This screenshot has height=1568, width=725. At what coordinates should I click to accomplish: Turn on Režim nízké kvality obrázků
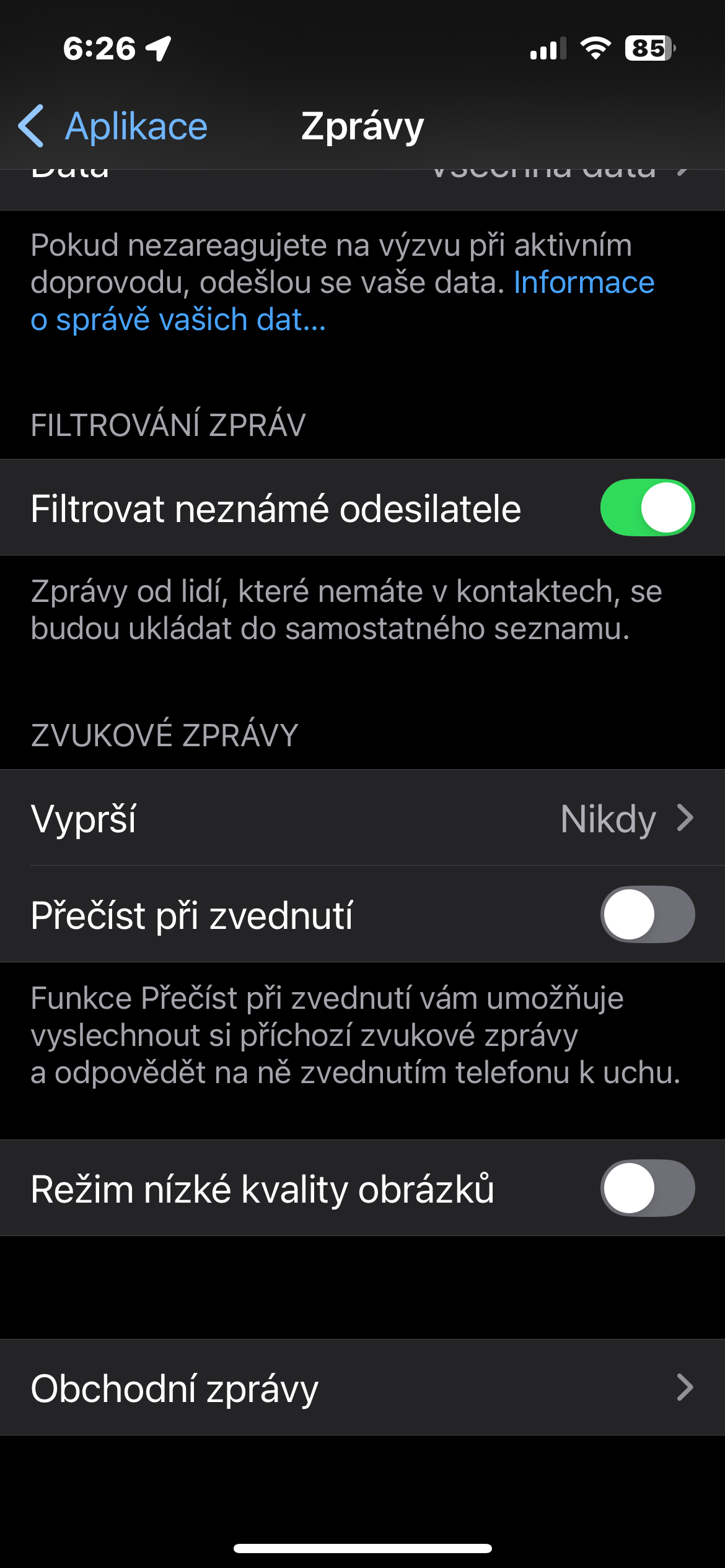click(647, 1188)
